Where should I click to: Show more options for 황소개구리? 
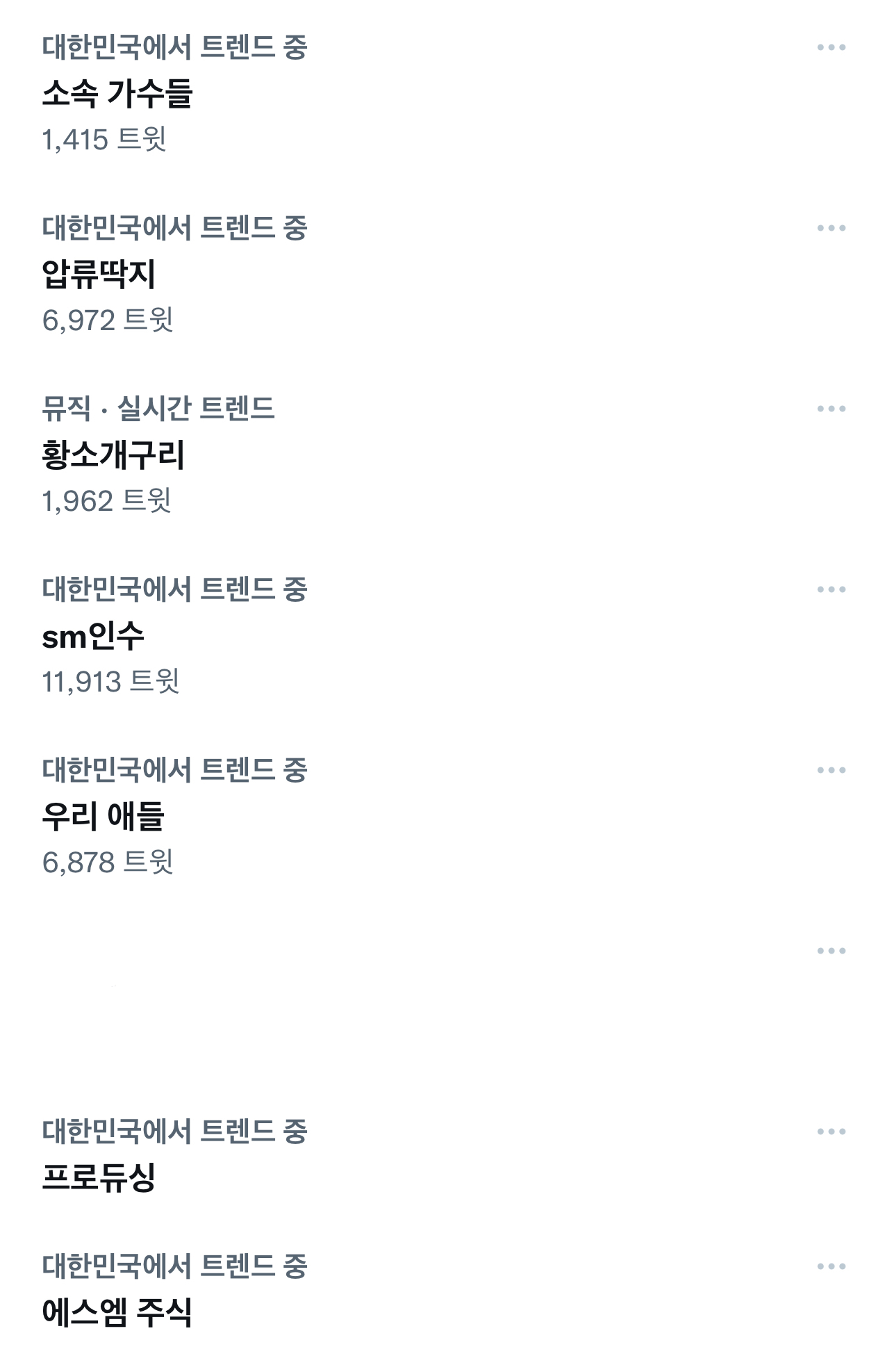832,409
